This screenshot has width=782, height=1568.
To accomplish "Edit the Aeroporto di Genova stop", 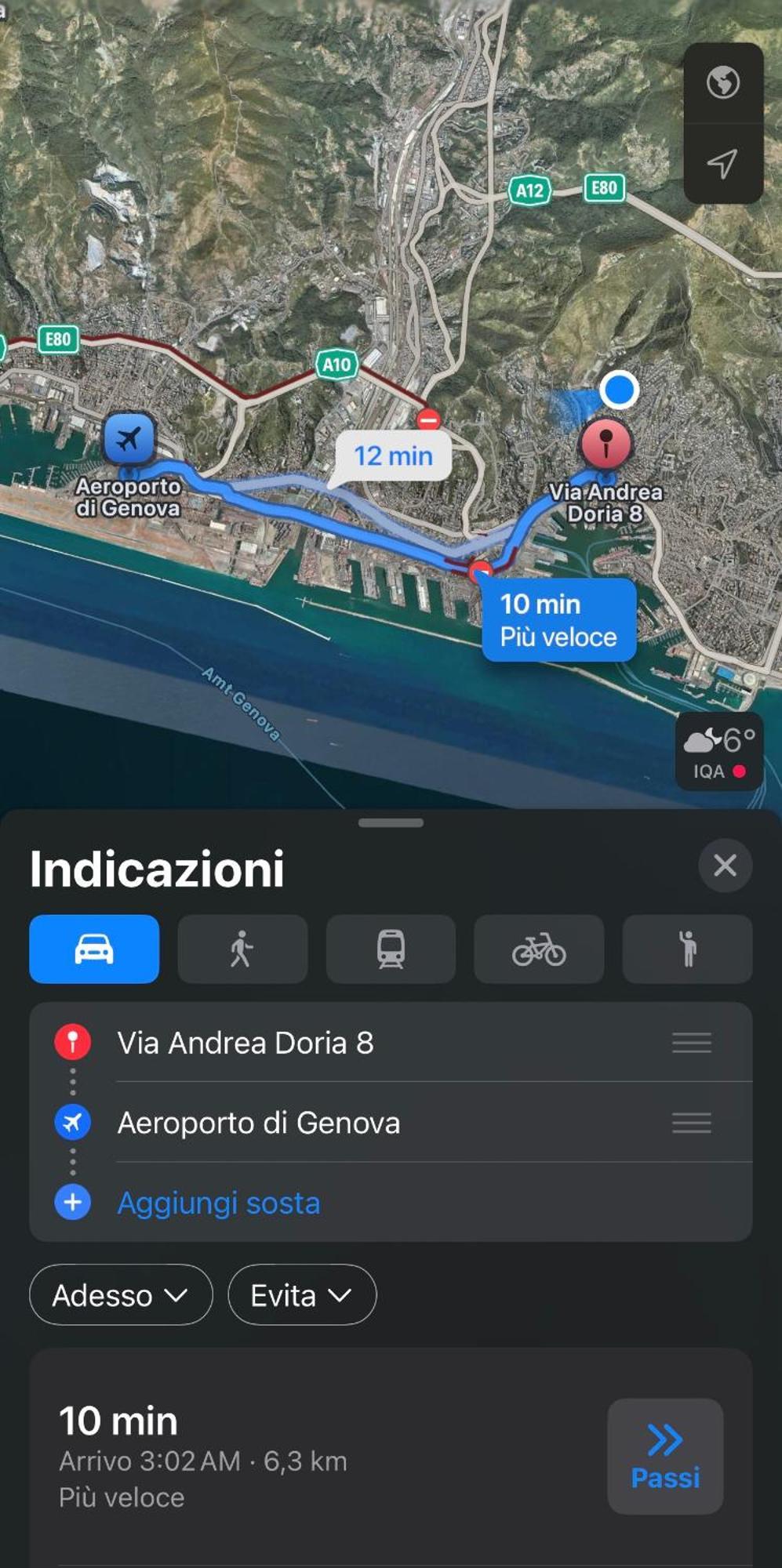I will 259,1123.
